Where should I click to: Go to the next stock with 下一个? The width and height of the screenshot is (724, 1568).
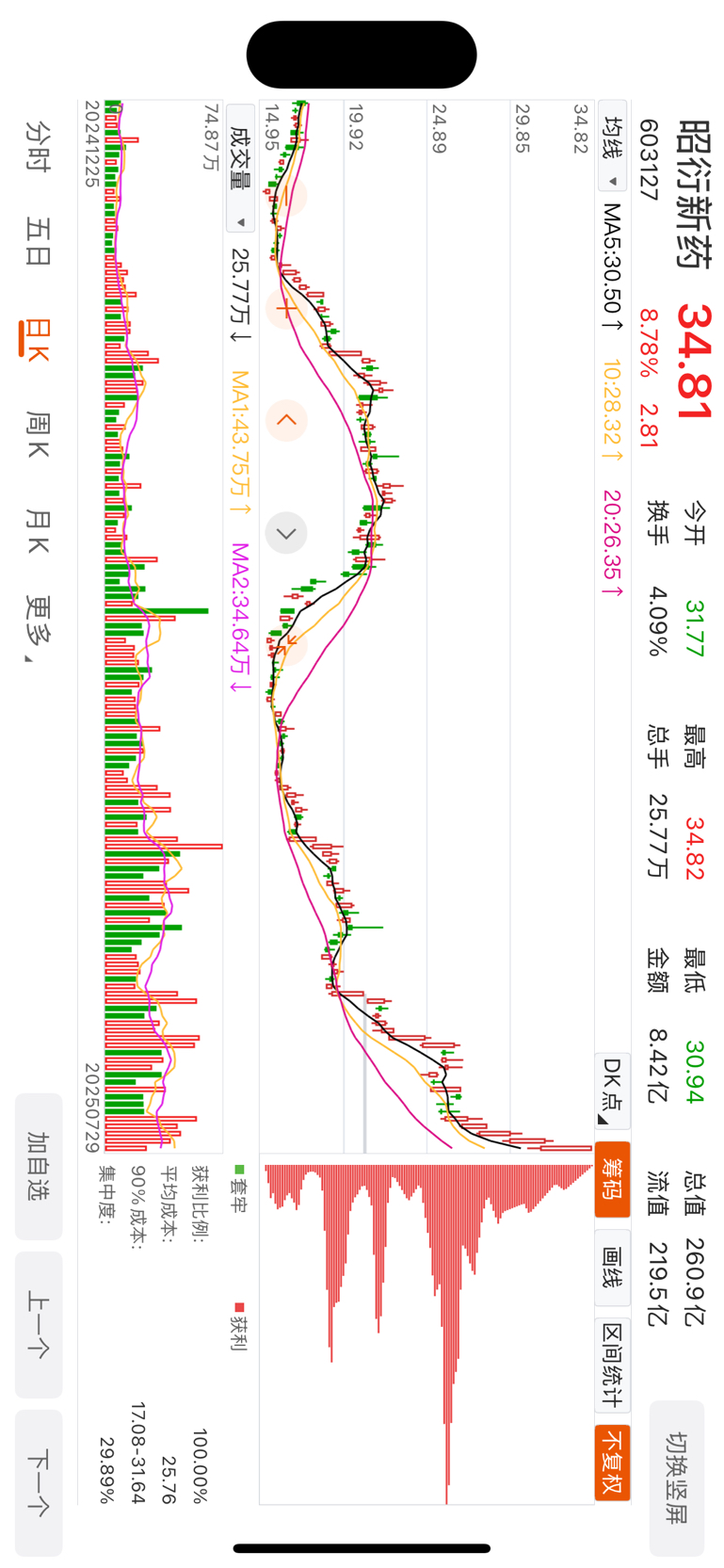click(x=39, y=1482)
